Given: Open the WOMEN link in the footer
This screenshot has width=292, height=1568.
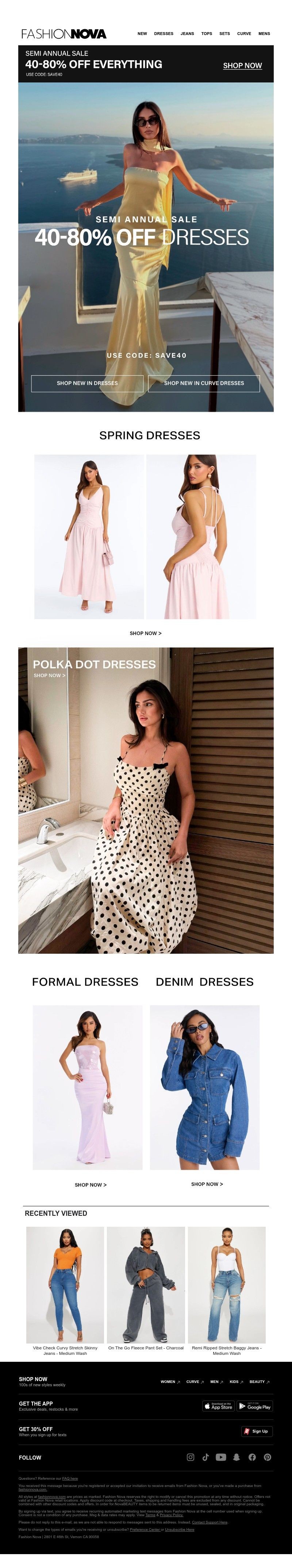Looking at the screenshot, I should (170, 1381).
